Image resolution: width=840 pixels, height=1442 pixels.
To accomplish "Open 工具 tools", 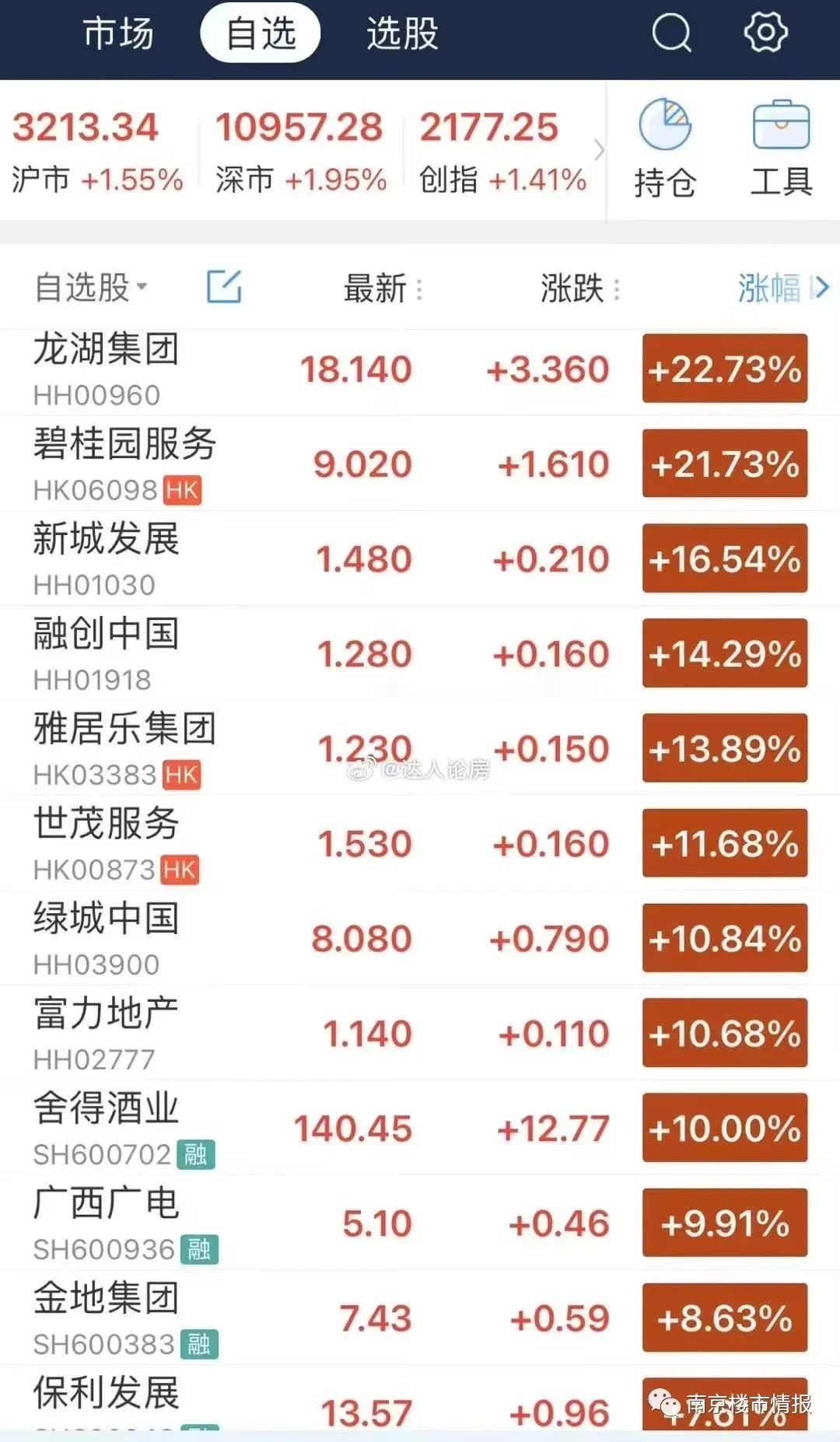I will pyautogui.click(x=782, y=149).
